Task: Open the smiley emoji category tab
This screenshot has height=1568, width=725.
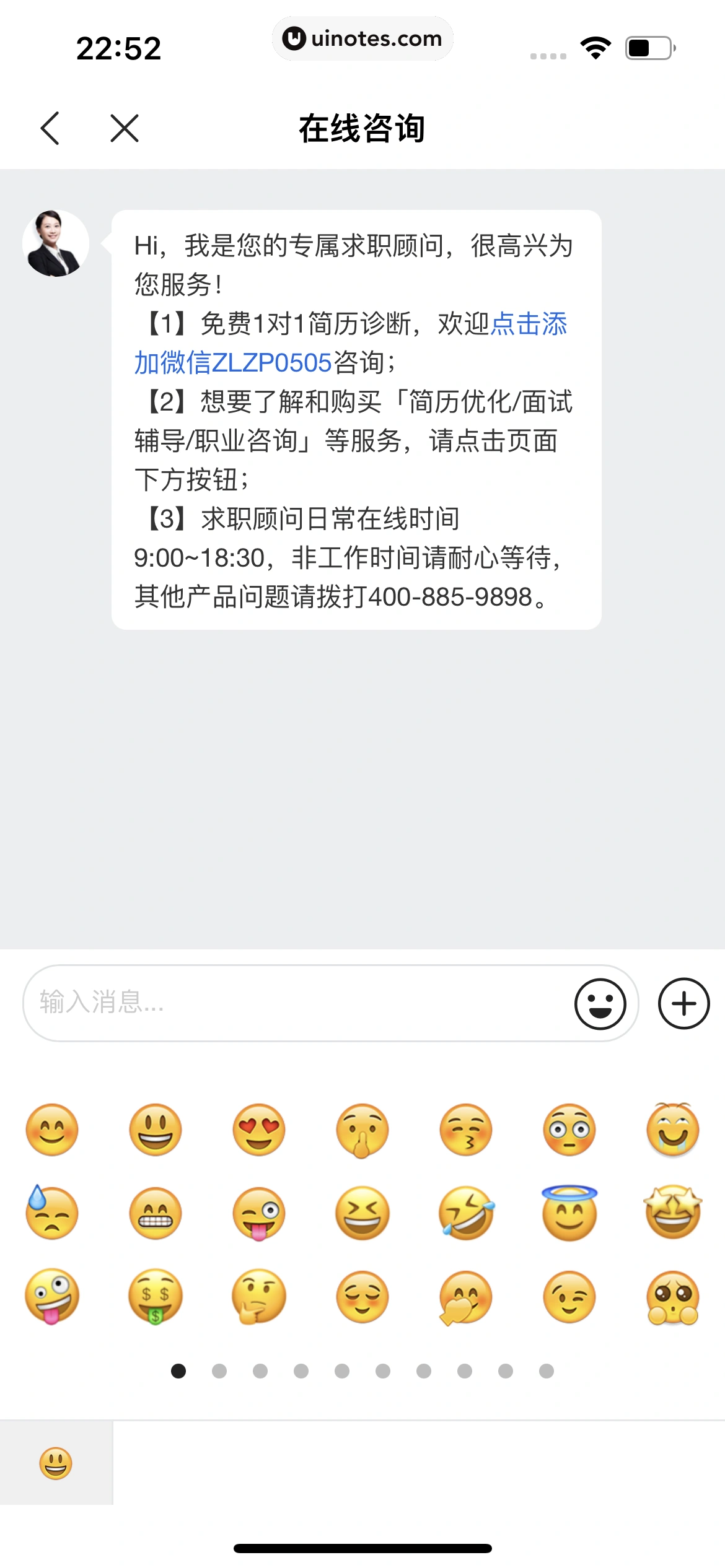Action: (55, 1463)
